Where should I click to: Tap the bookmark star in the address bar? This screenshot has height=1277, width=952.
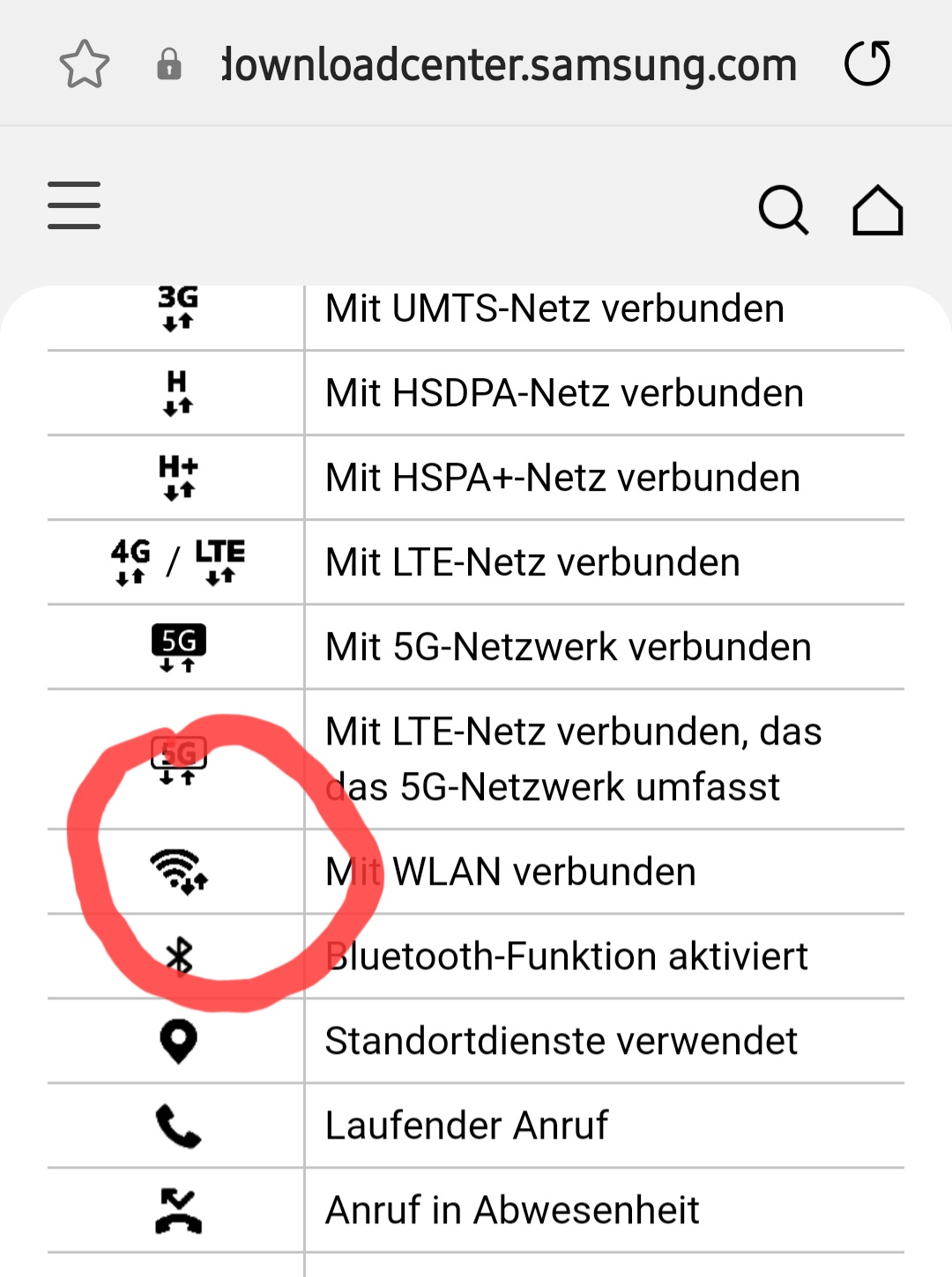click(85, 63)
